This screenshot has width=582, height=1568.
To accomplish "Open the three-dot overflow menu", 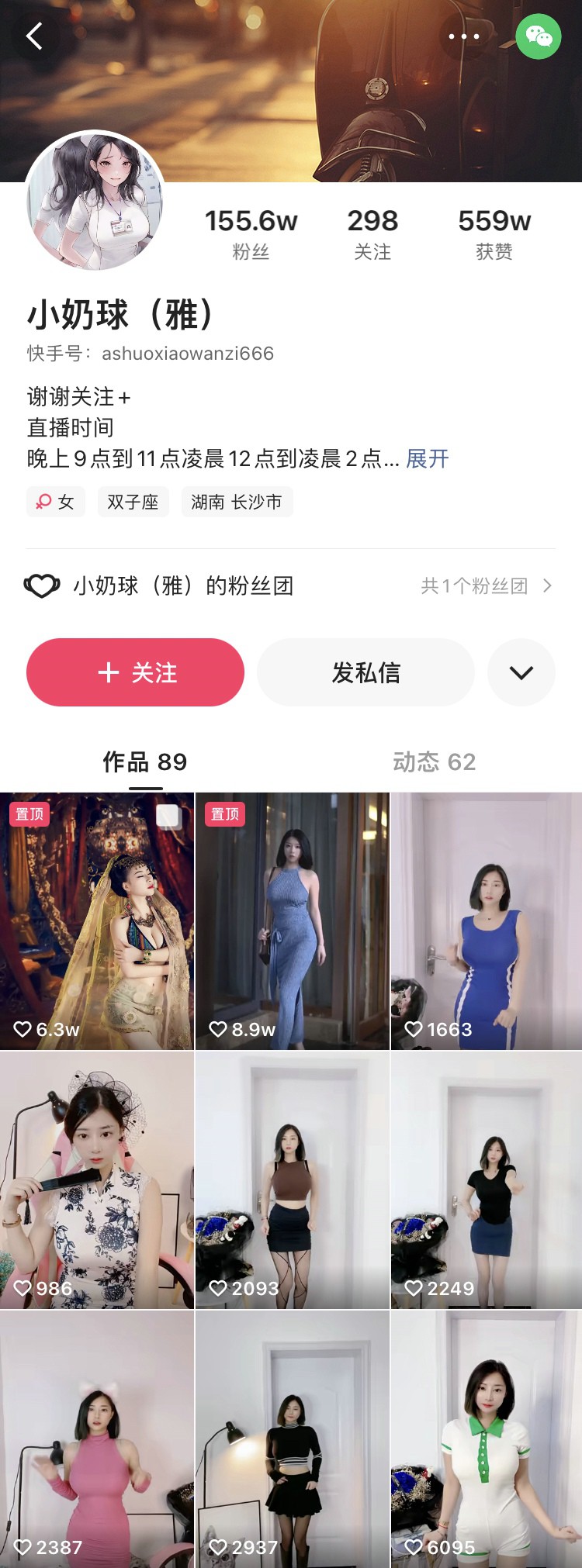I will click(464, 36).
